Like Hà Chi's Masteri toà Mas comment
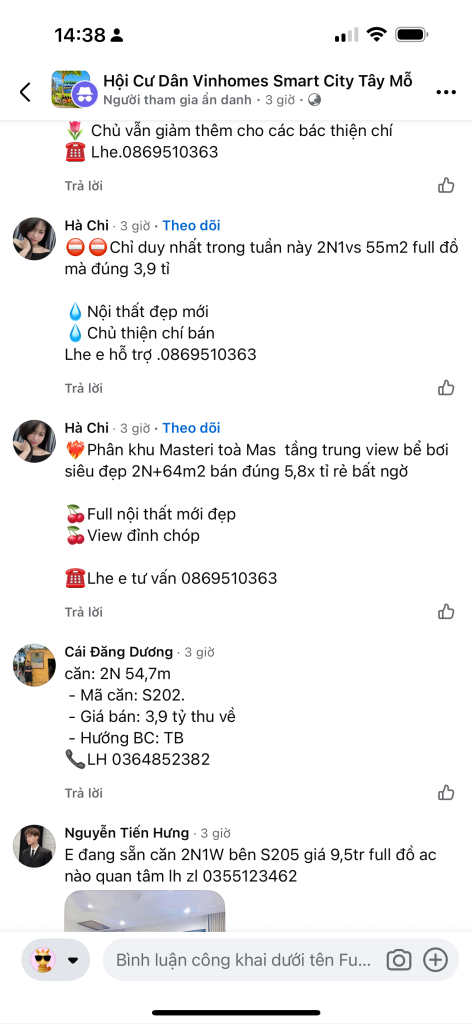The height and width of the screenshot is (1024, 472). [446, 612]
